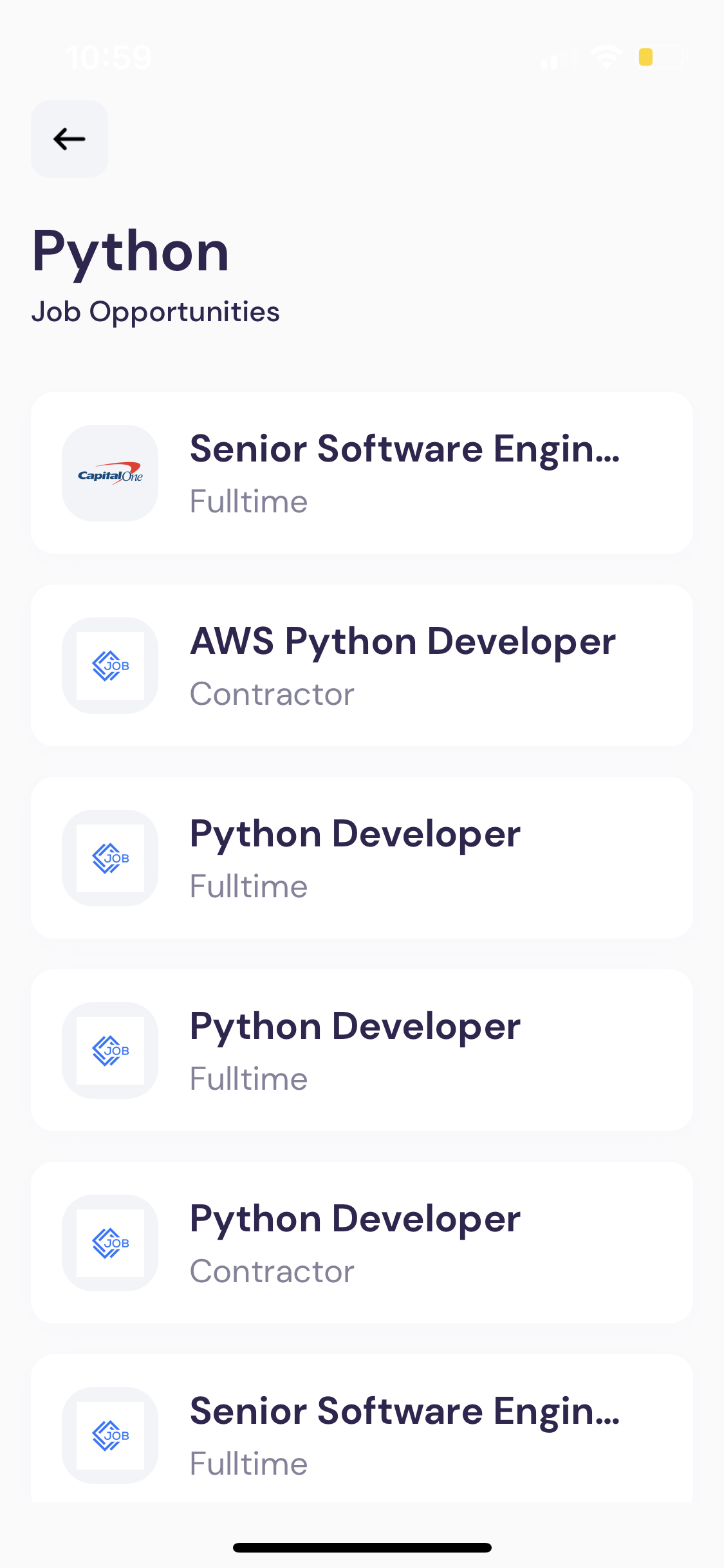724x1568 pixels.
Task: Open the AWS Python Developer job posting
Action: [x=362, y=666]
